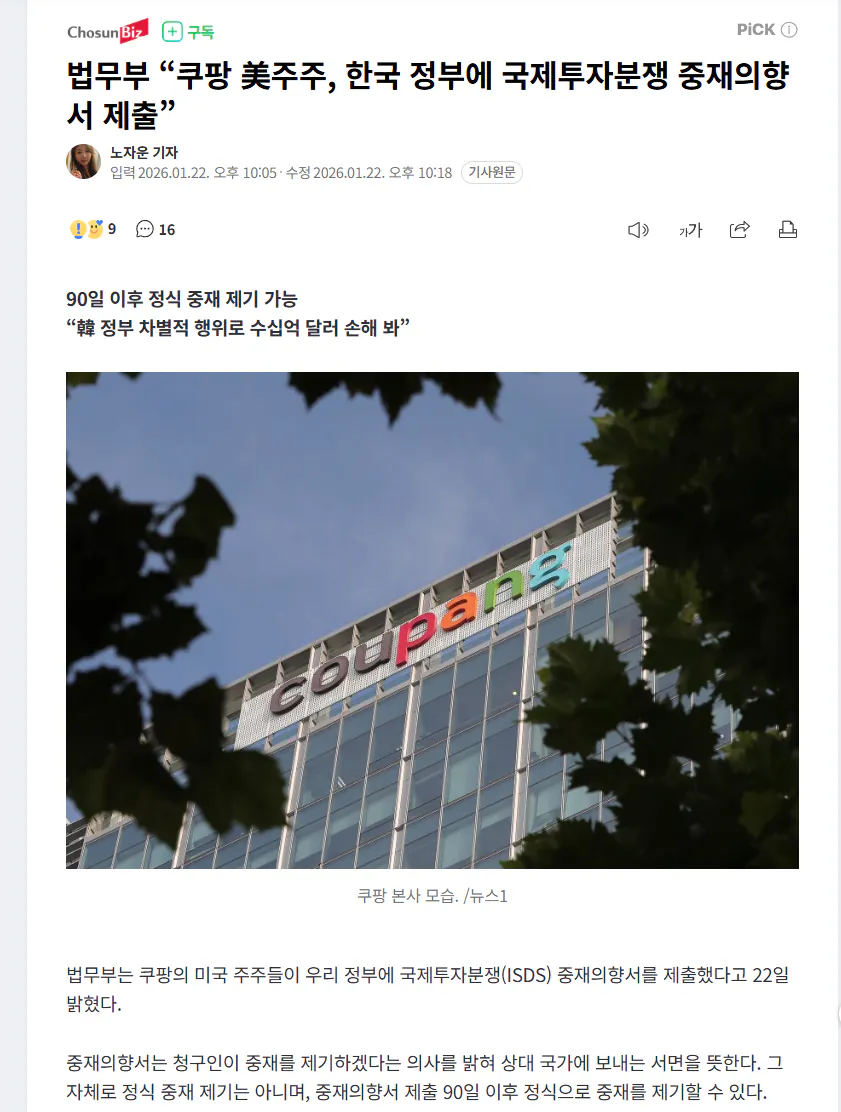The width and height of the screenshot is (841, 1112).
Task: Open the ChosunBiz publisher page
Action: 108,32
